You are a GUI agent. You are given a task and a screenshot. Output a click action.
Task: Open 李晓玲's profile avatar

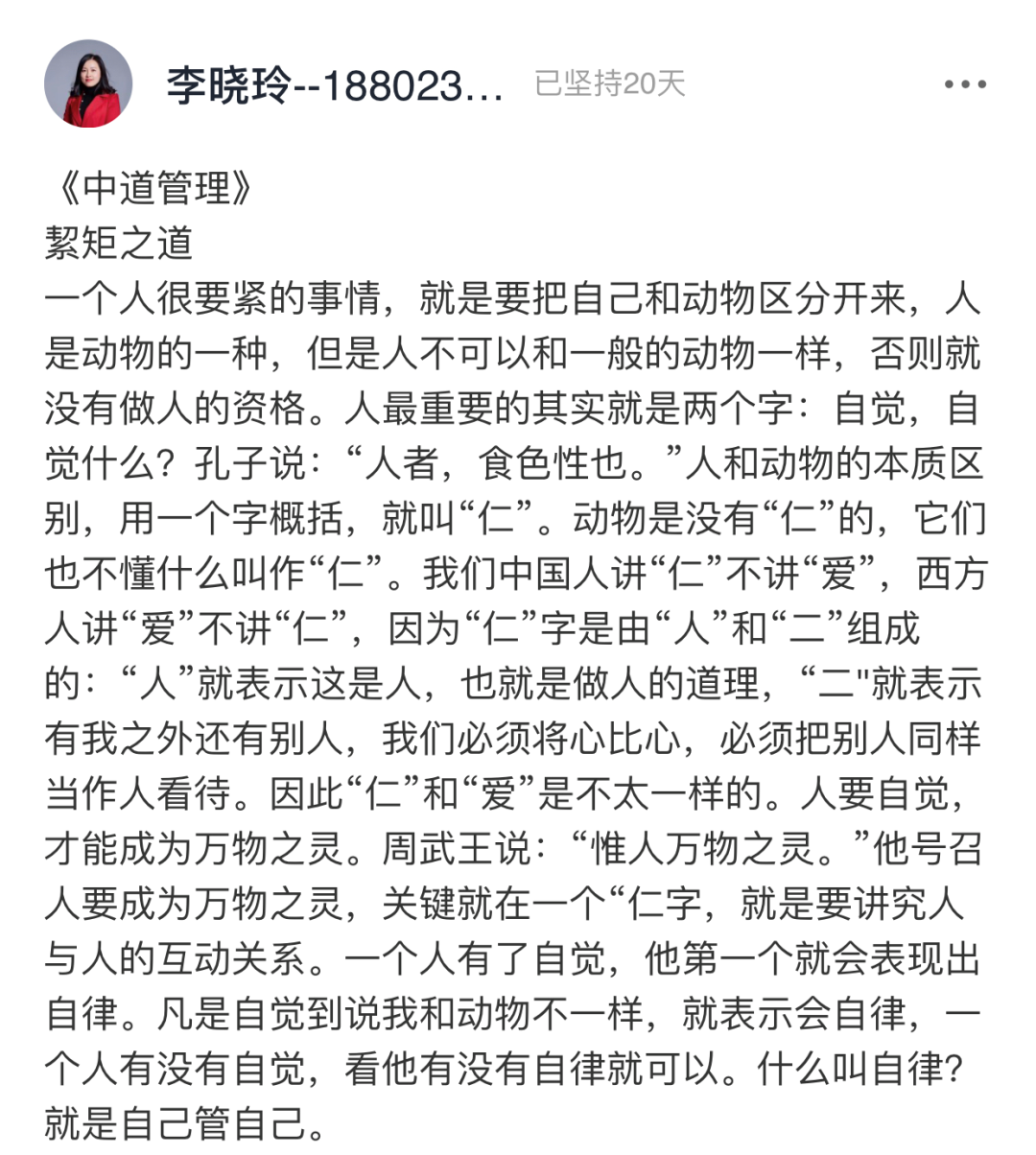pyautogui.click(x=87, y=84)
